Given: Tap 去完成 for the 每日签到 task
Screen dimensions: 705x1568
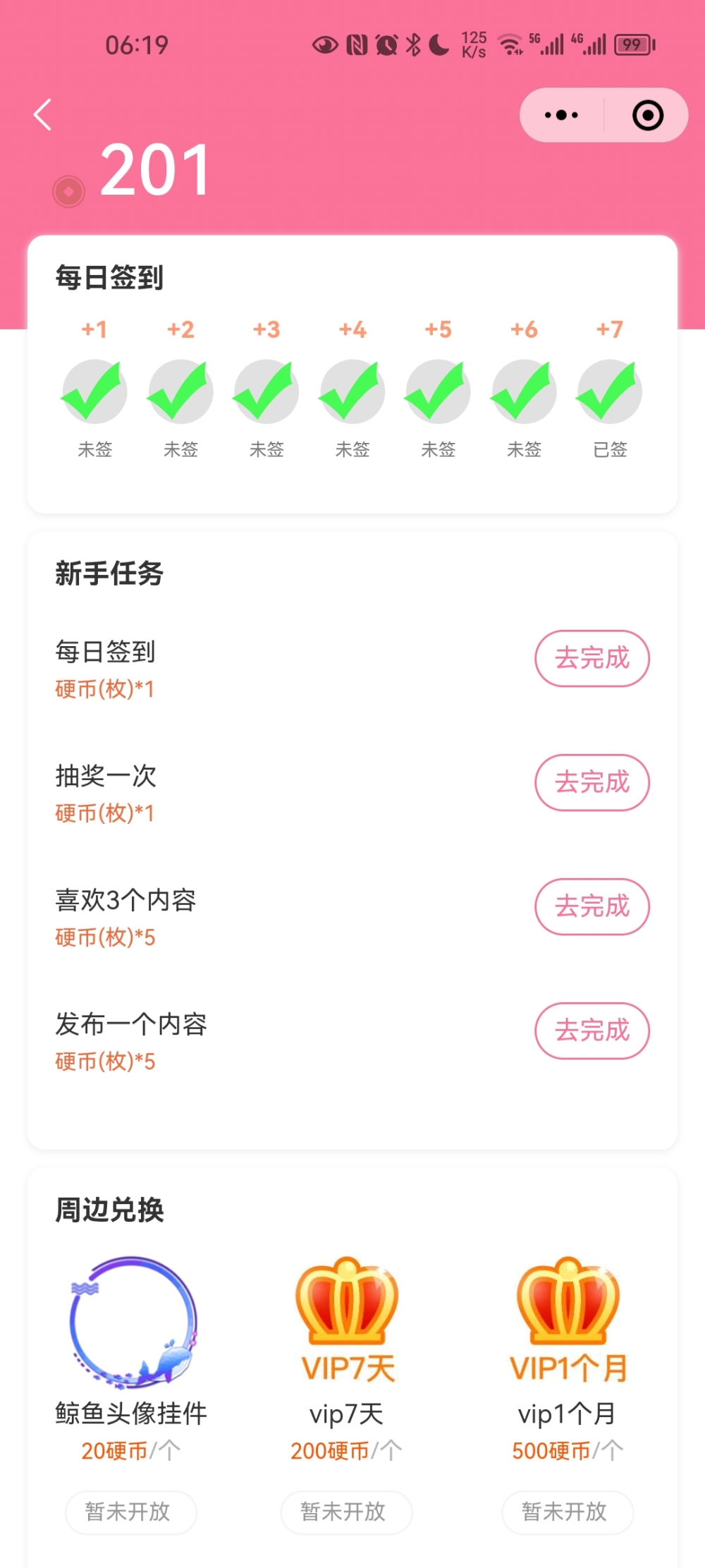Looking at the screenshot, I should (x=591, y=658).
